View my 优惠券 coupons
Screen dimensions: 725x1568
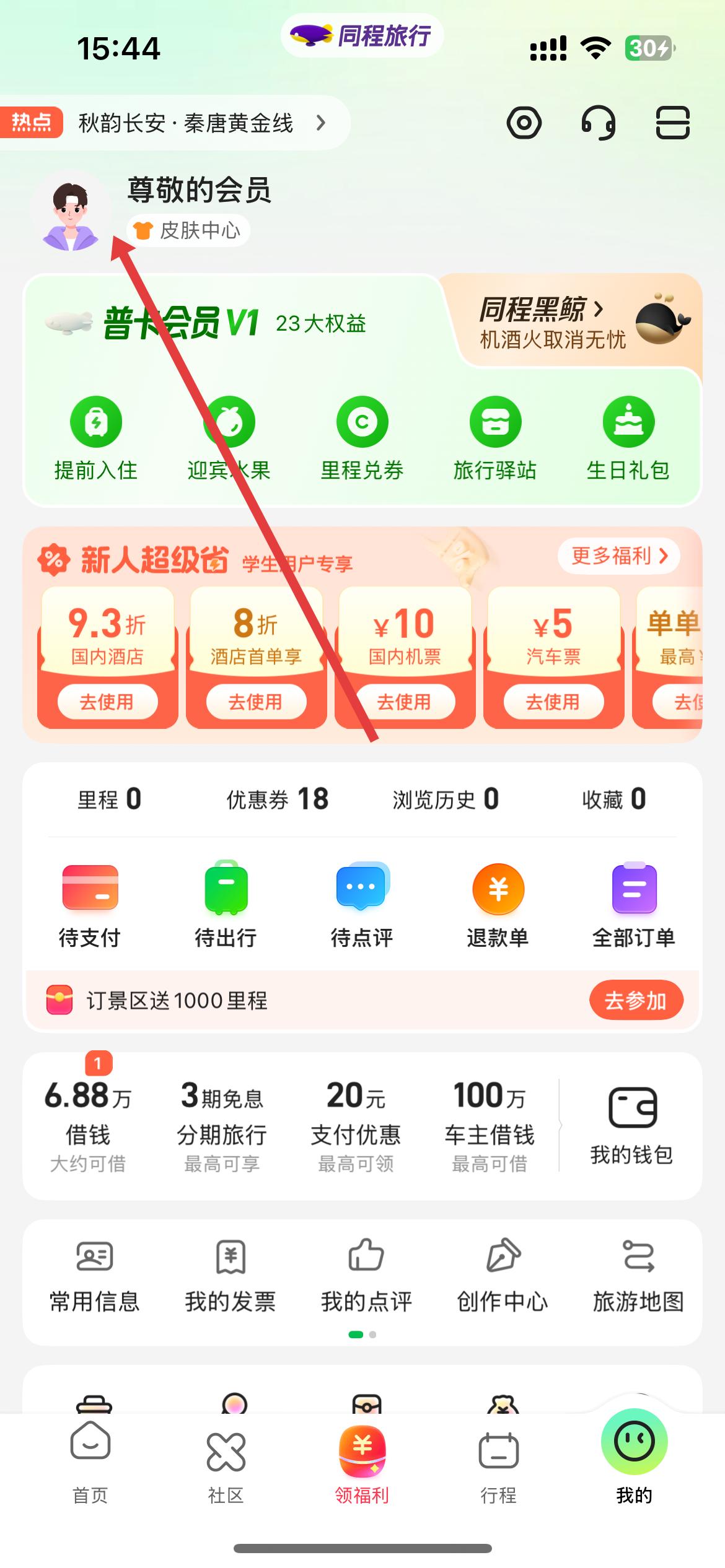[277, 799]
